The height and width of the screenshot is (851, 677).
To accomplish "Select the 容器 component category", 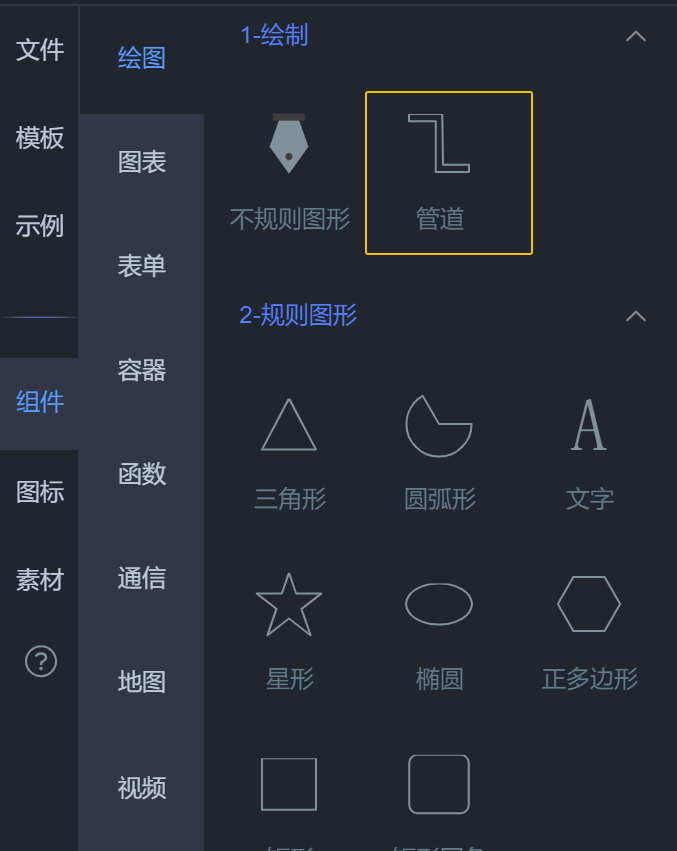I will pos(142,371).
